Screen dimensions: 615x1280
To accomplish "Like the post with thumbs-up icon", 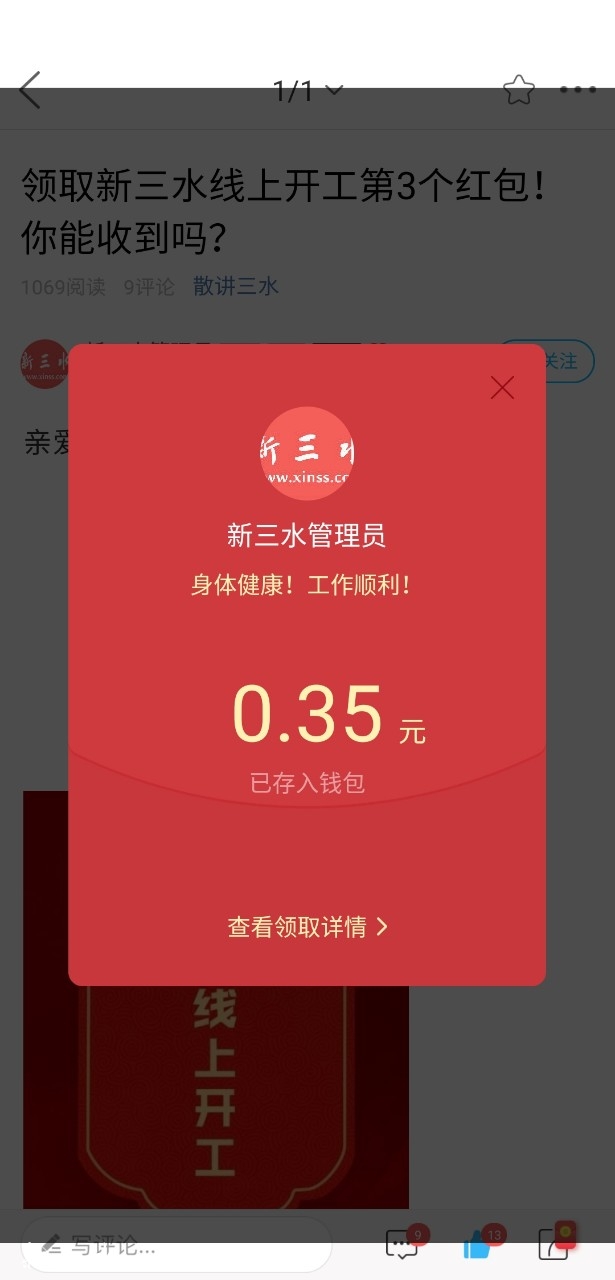I will tap(477, 1245).
